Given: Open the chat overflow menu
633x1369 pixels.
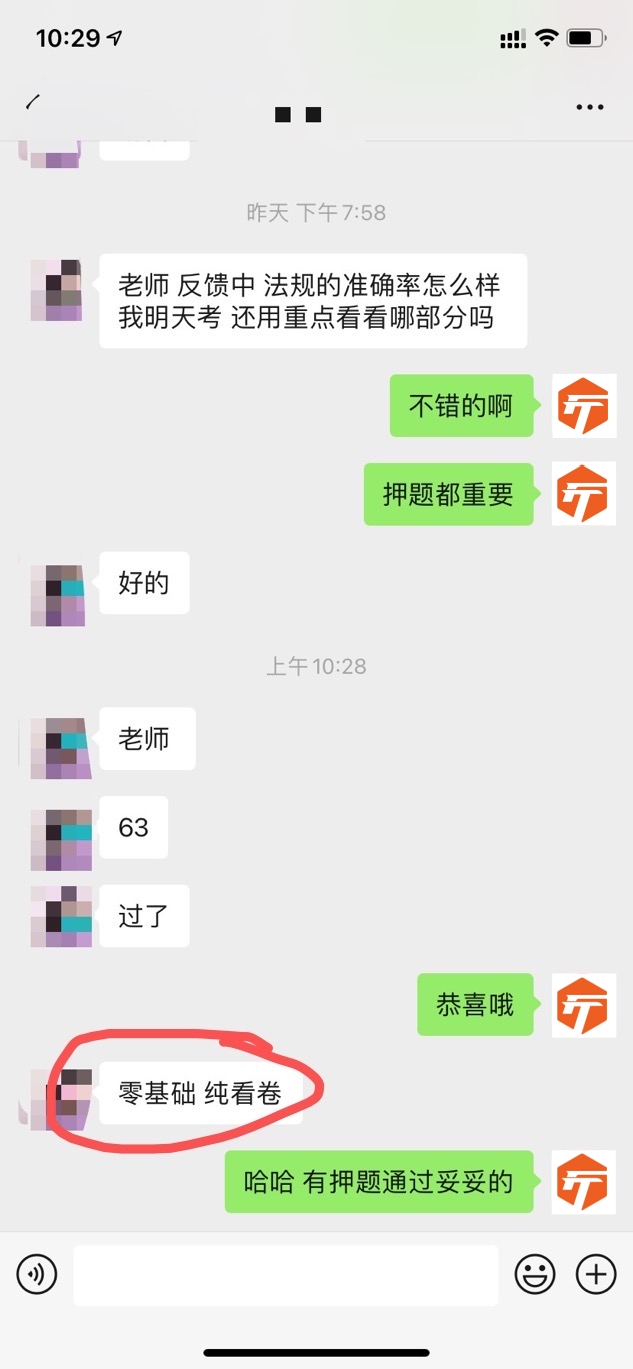Looking at the screenshot, I should tap(590, 108).
